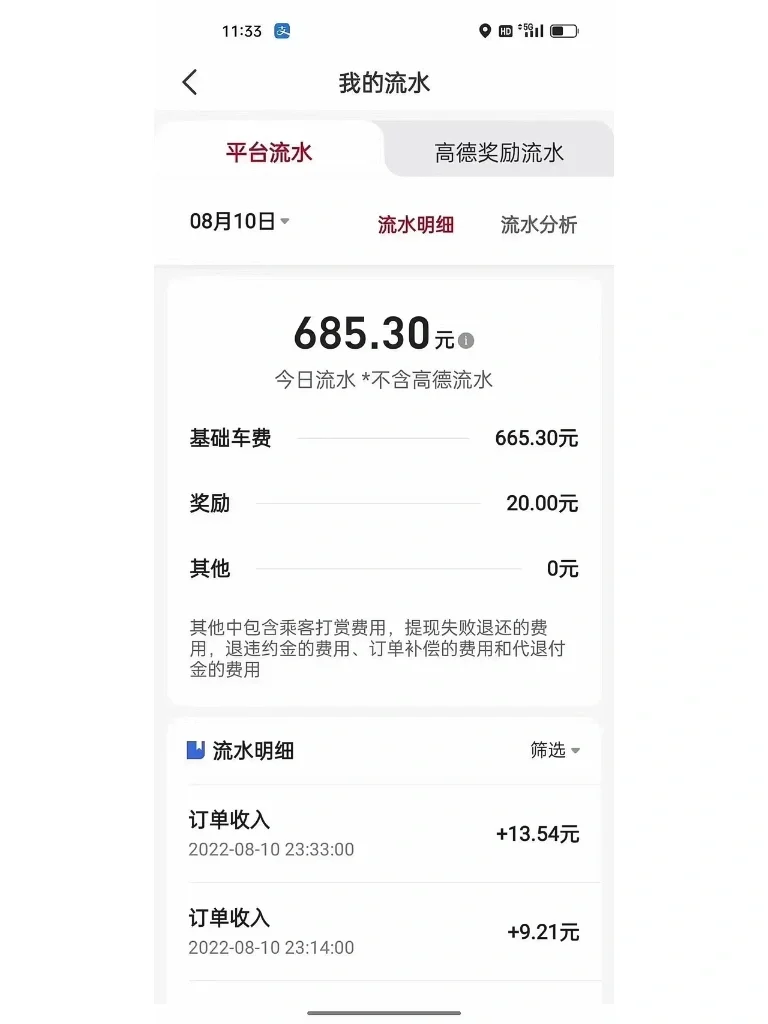Switch to 平台流水 tab

point(269,152)
